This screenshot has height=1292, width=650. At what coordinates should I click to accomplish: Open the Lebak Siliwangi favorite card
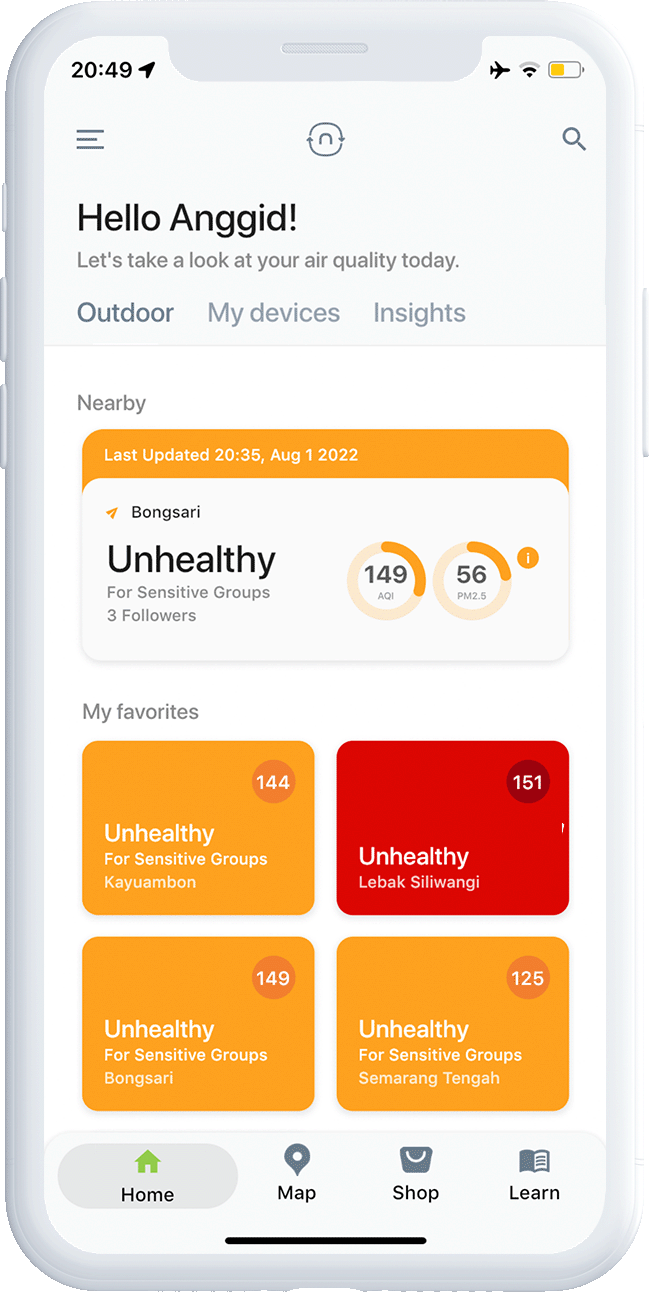[453, 827]
